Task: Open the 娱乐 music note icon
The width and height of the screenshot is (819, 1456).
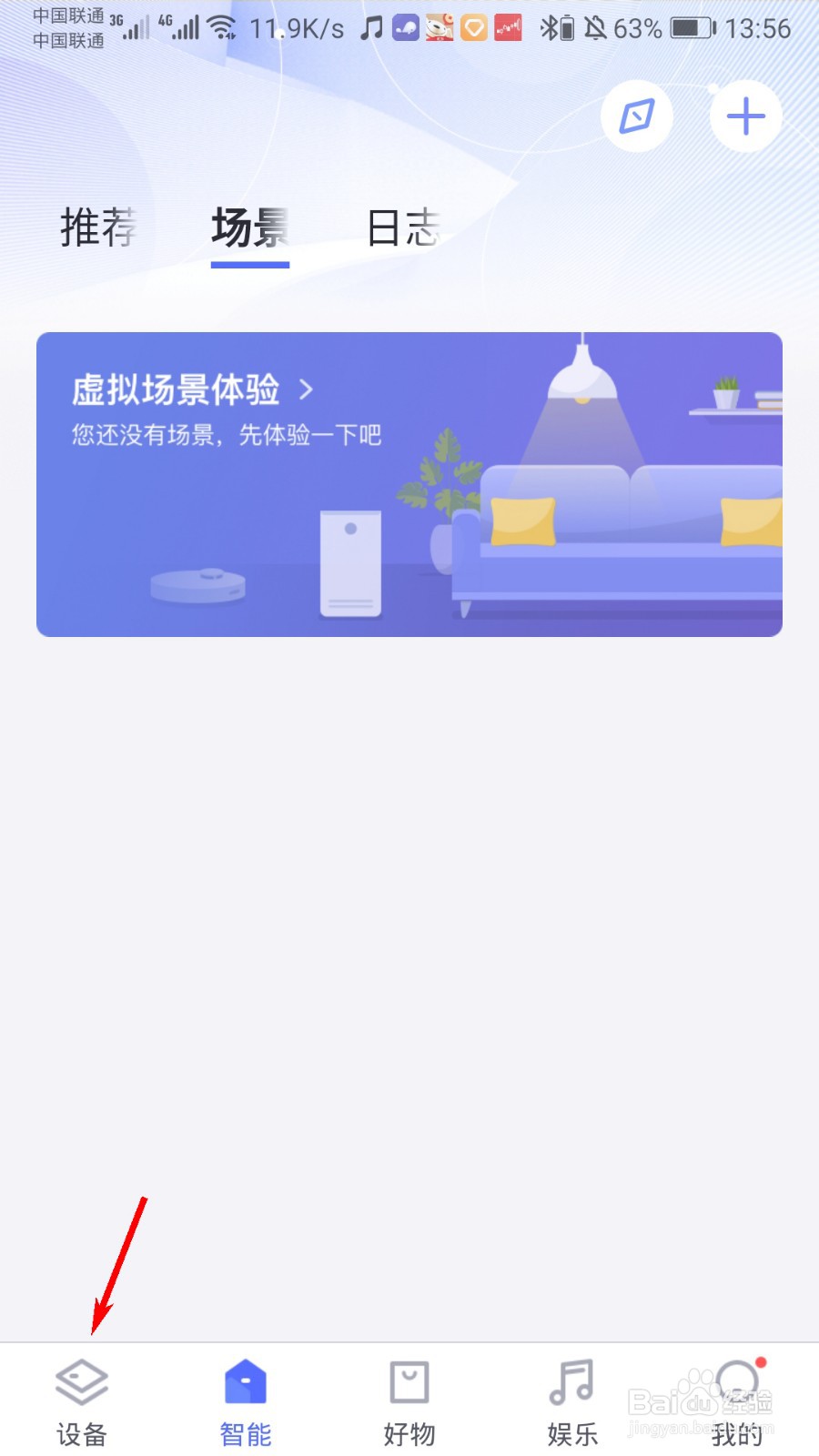Action: coord(571,1383)
